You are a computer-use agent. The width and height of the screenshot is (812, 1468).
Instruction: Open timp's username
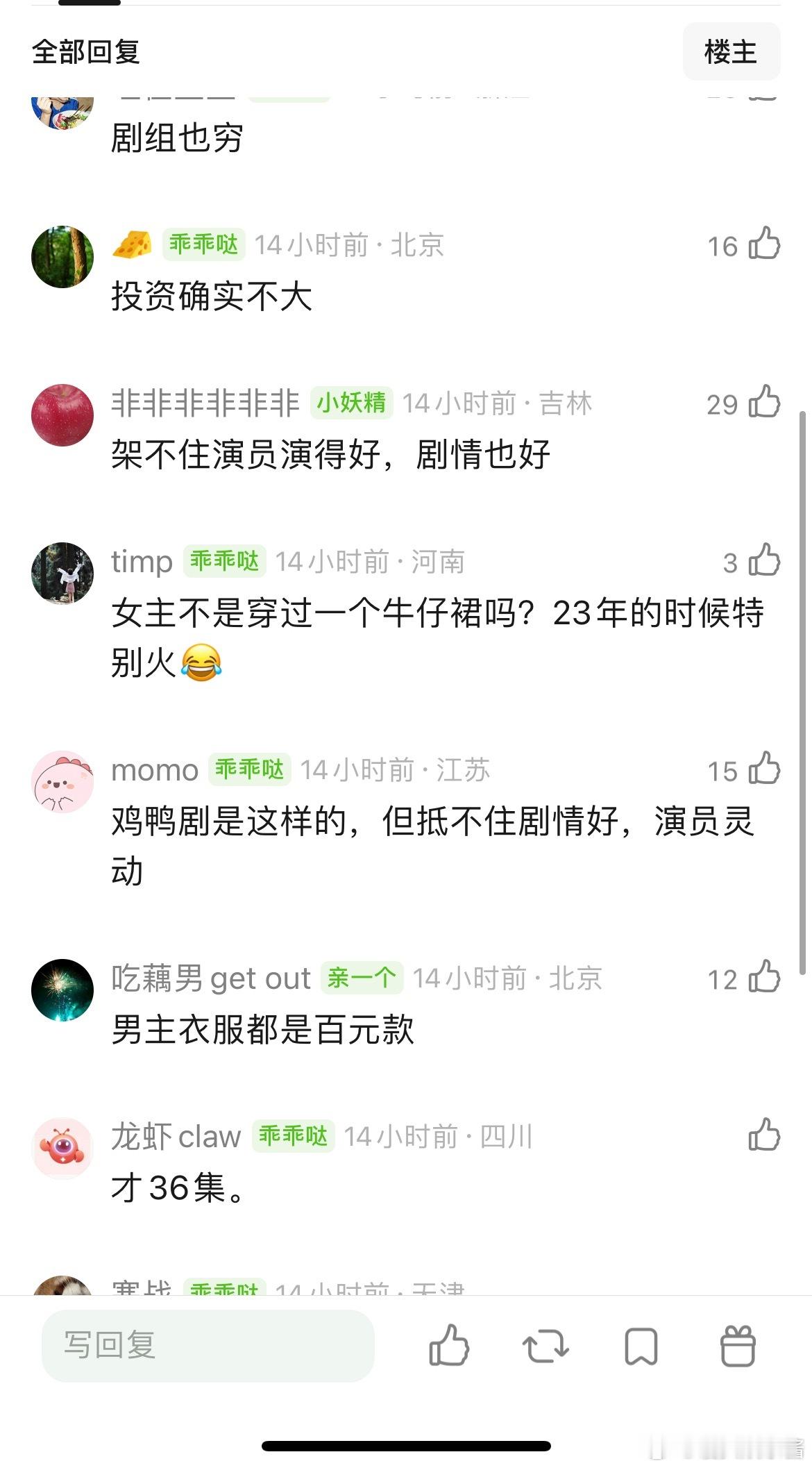pyautogui.click(x=142, y=561)
